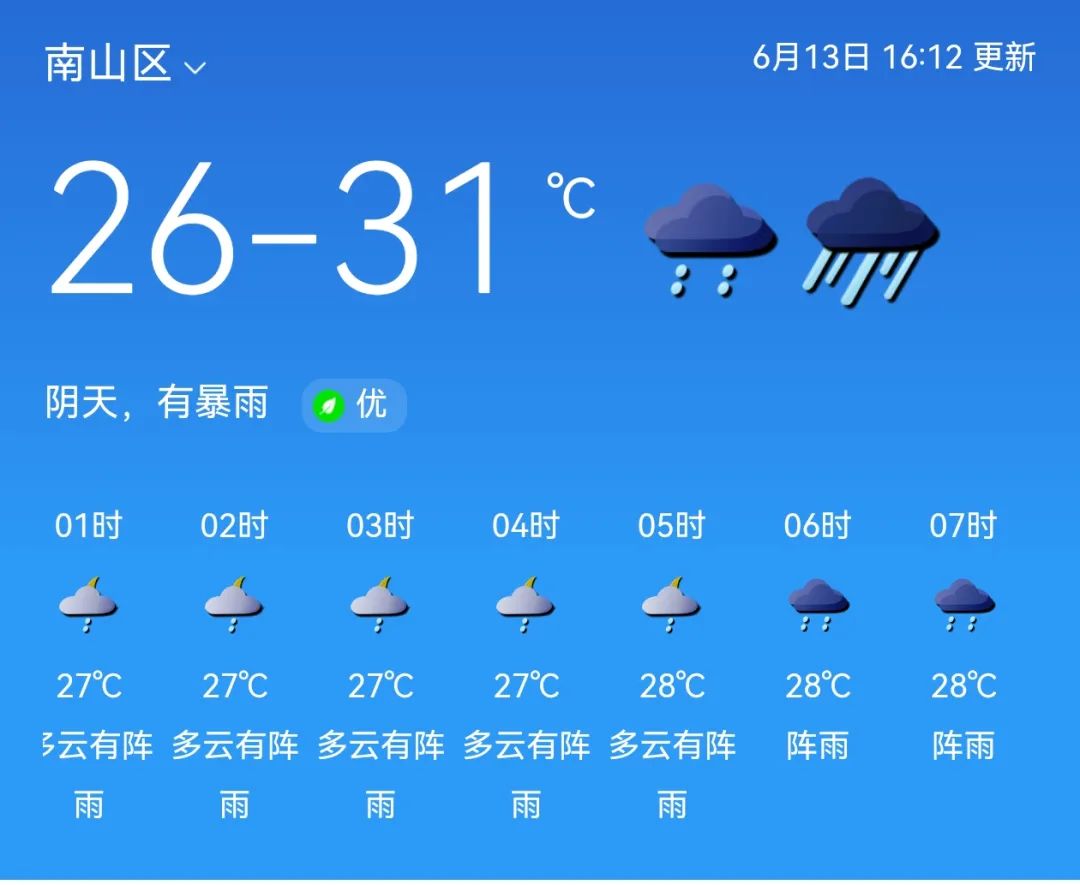Open the air quality 优 chip
This screenshot has width=1080, height=885.
354,405
